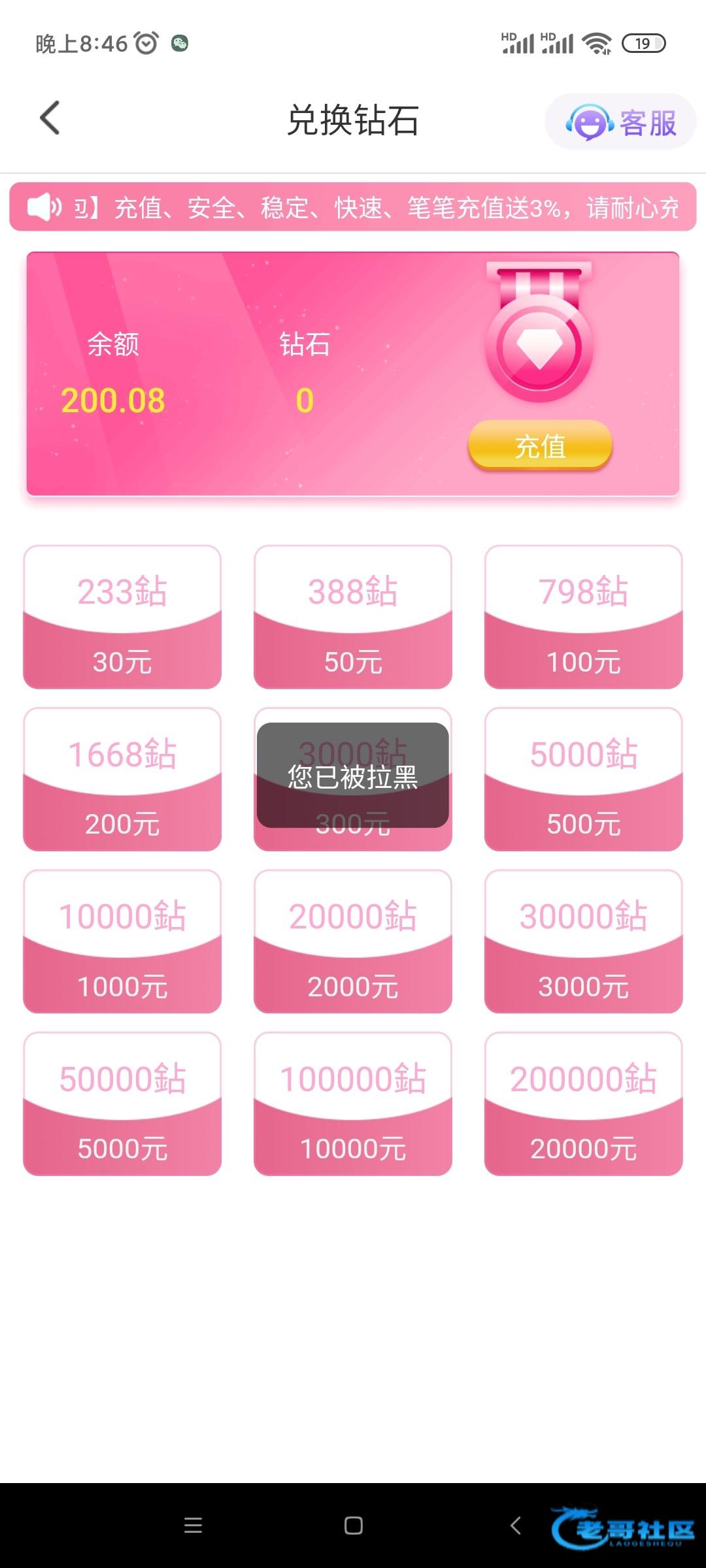Choose the 798钻 for 100元 package
Image resolution: width=706 pixels, height=1568 pixels.
click(583, 617)
